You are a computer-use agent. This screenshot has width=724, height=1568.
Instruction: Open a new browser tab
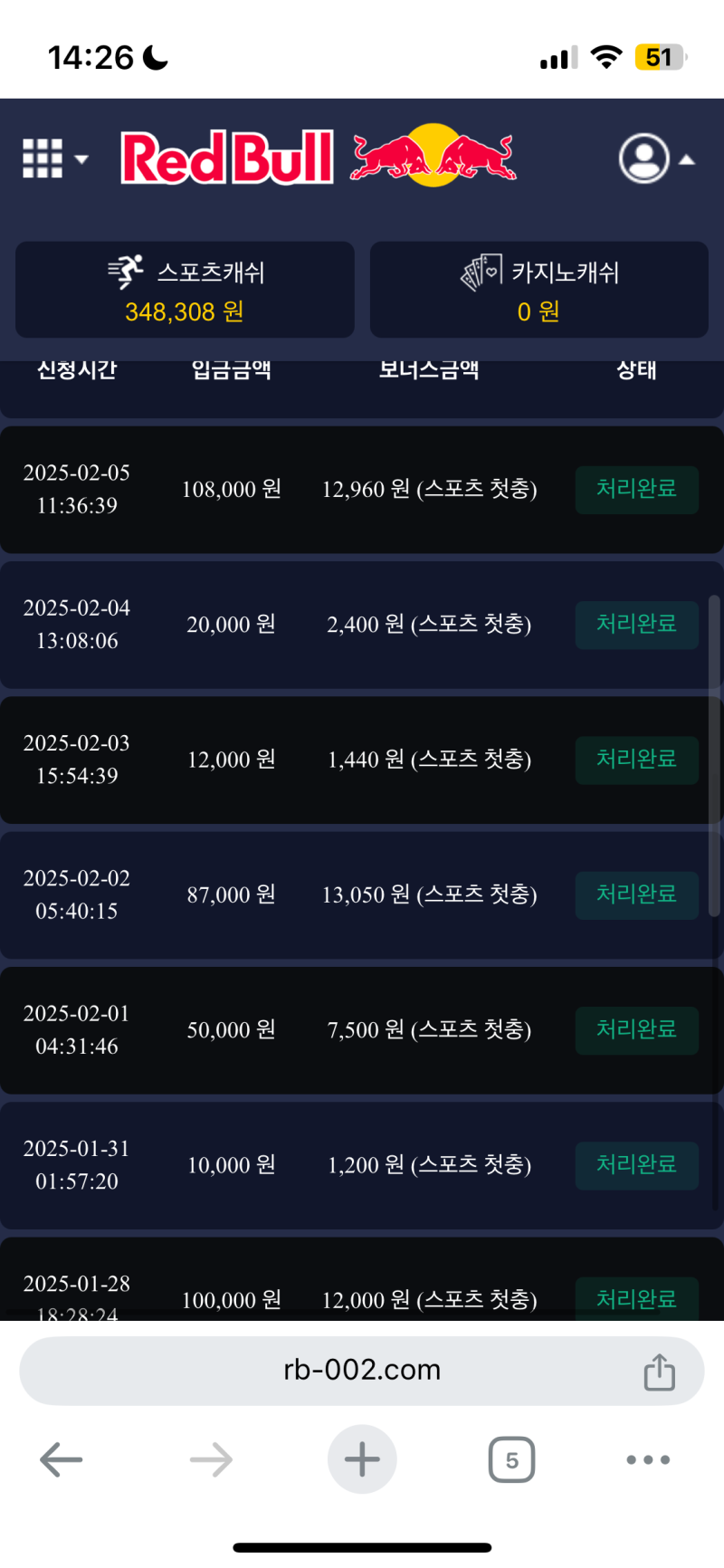(x=362, y=1459)
